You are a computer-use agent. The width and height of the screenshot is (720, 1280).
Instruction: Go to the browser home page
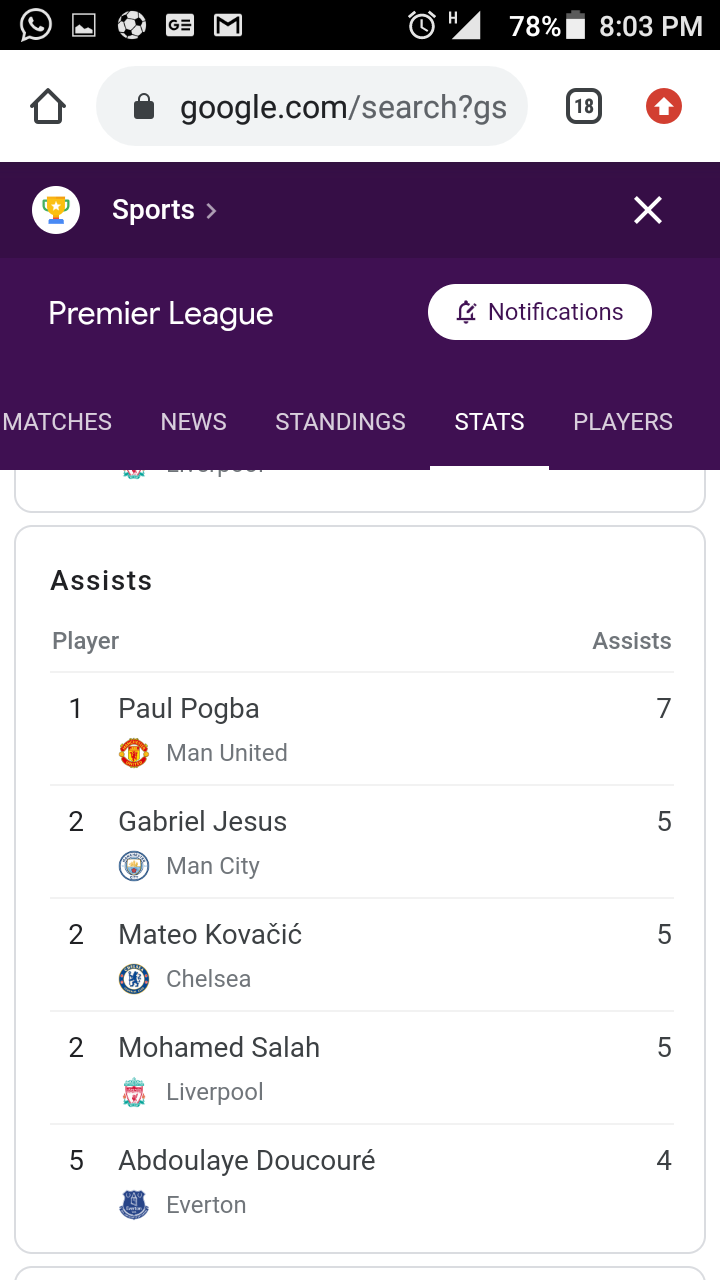click(48, 106)
